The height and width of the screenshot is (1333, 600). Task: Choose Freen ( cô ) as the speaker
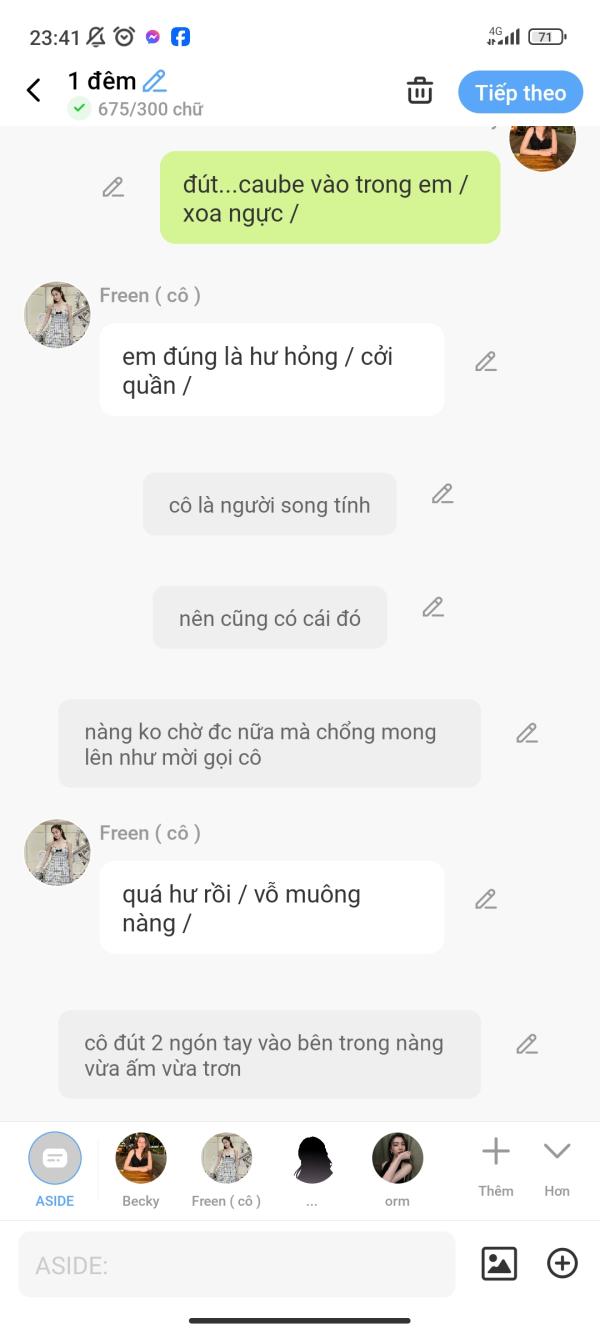226,1170
